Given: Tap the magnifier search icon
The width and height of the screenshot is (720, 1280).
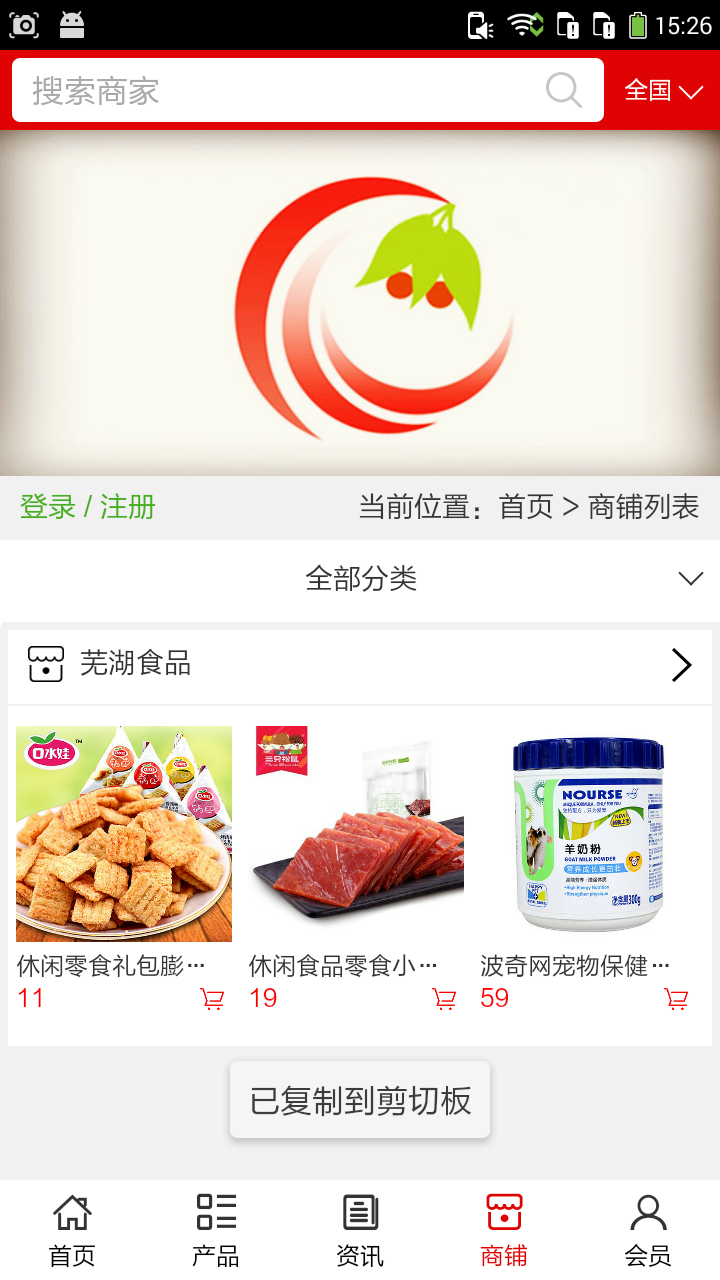Looking at the screenshot, I should click(564, 91).
